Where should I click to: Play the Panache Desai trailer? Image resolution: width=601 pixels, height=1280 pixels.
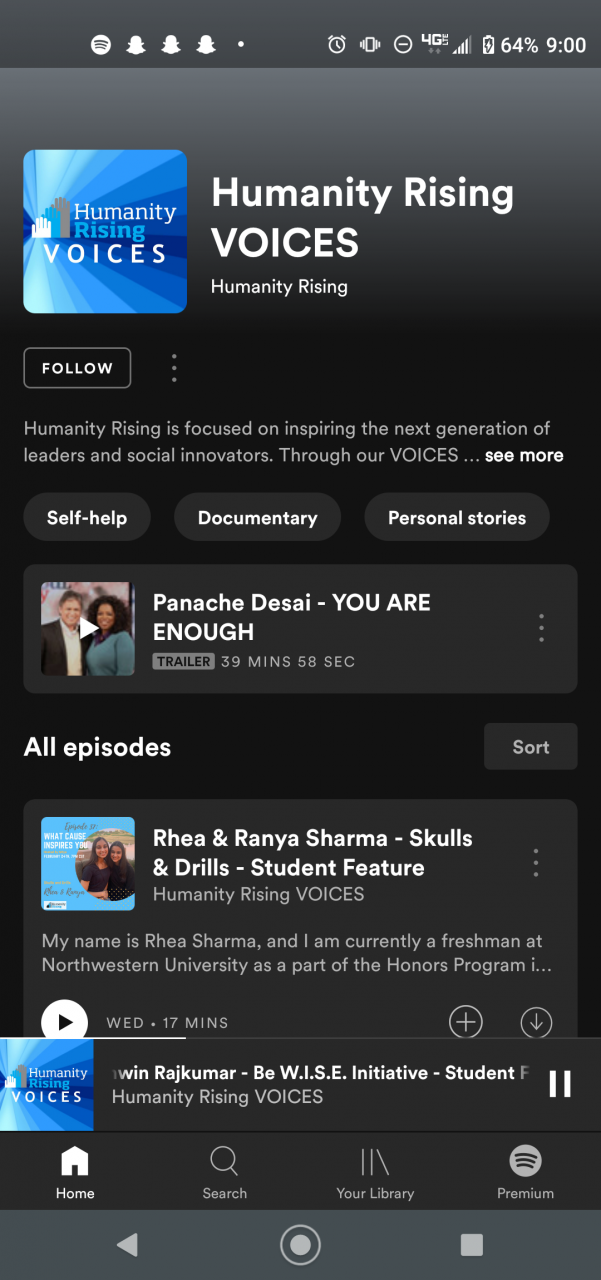tap(88, 628)
